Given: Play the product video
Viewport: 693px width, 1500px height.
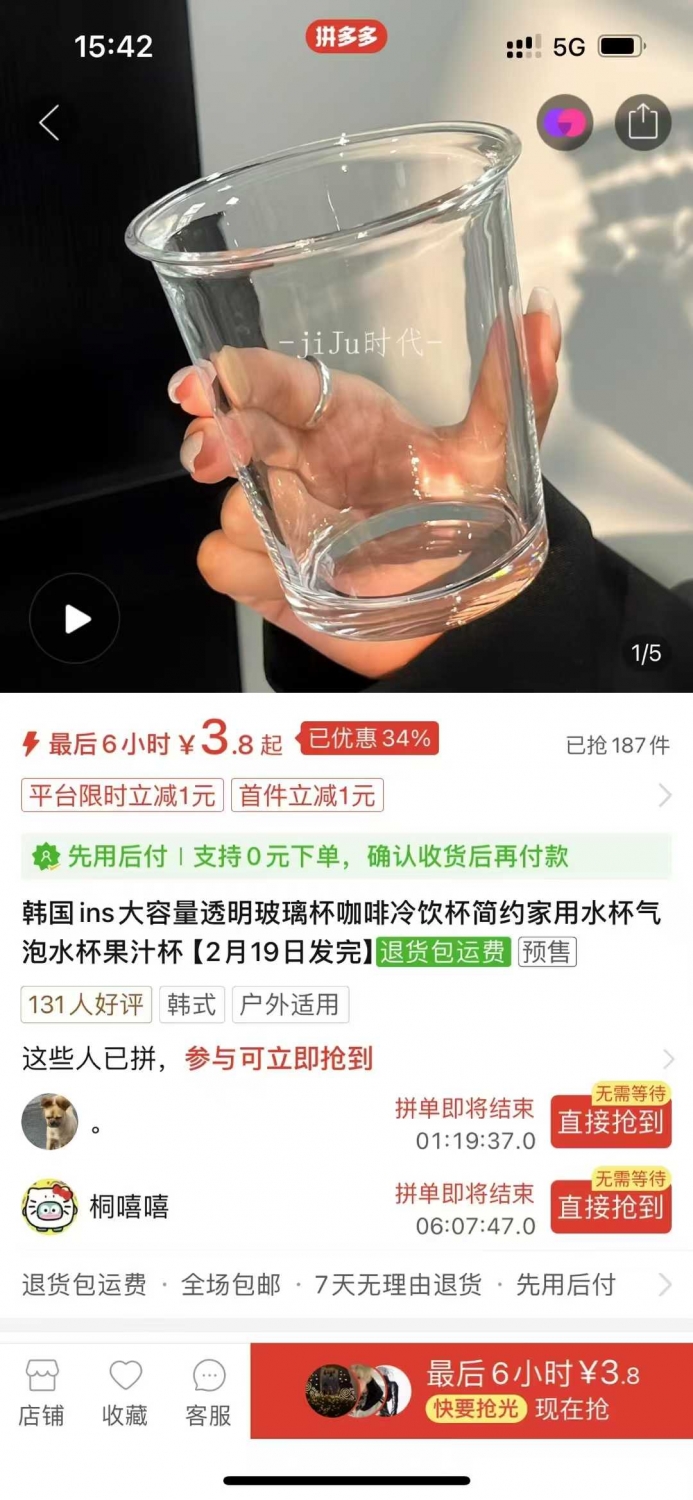Looking at the screenshot, I should (75, 619).
